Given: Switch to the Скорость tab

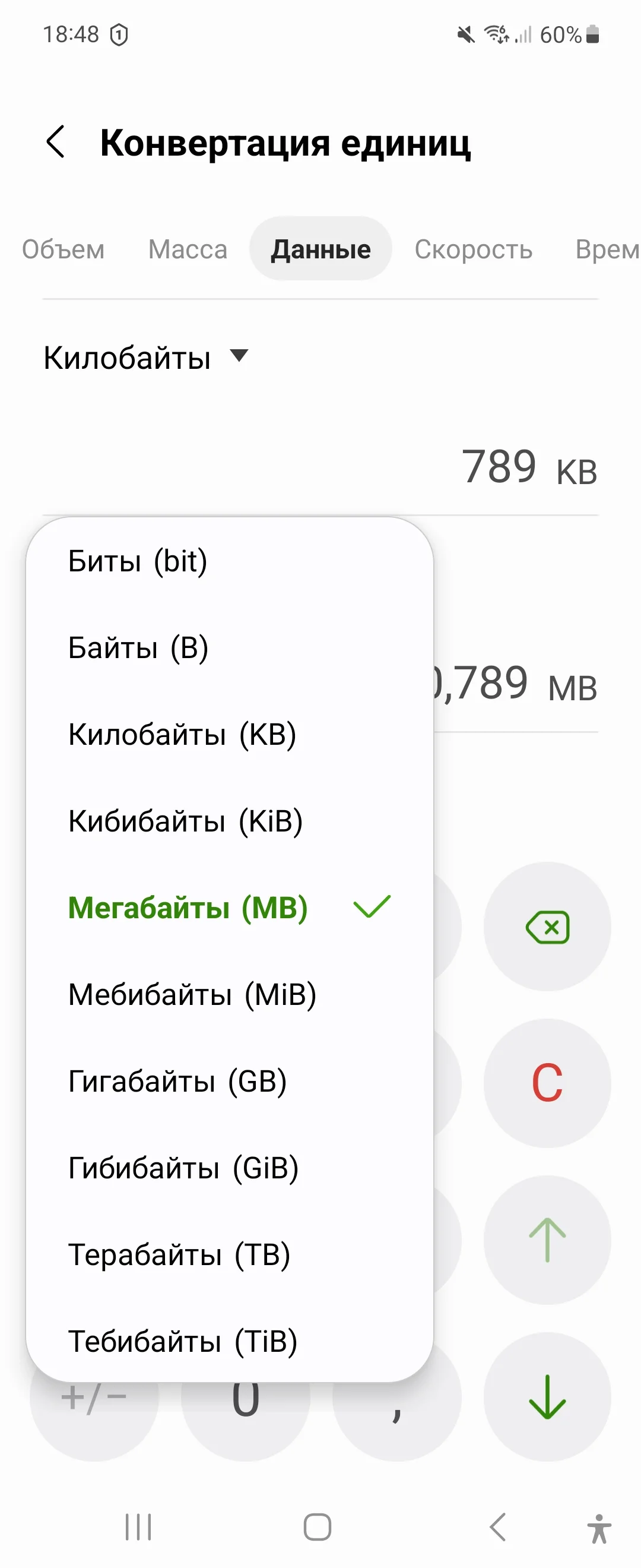Looking at the screenshot, I should coord(473,249).
